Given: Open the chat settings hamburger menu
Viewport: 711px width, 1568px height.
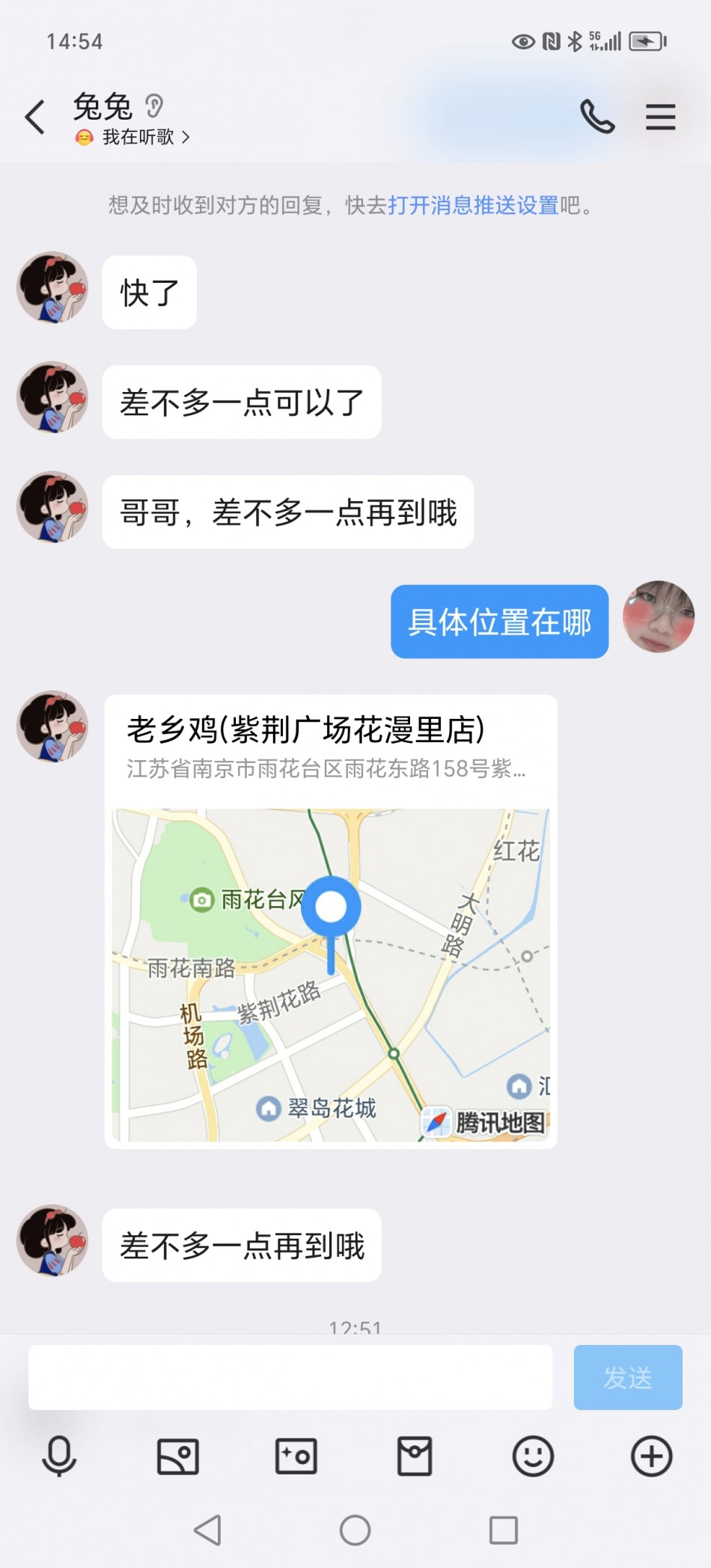Looking at the screenshot, I should [660, 117].
